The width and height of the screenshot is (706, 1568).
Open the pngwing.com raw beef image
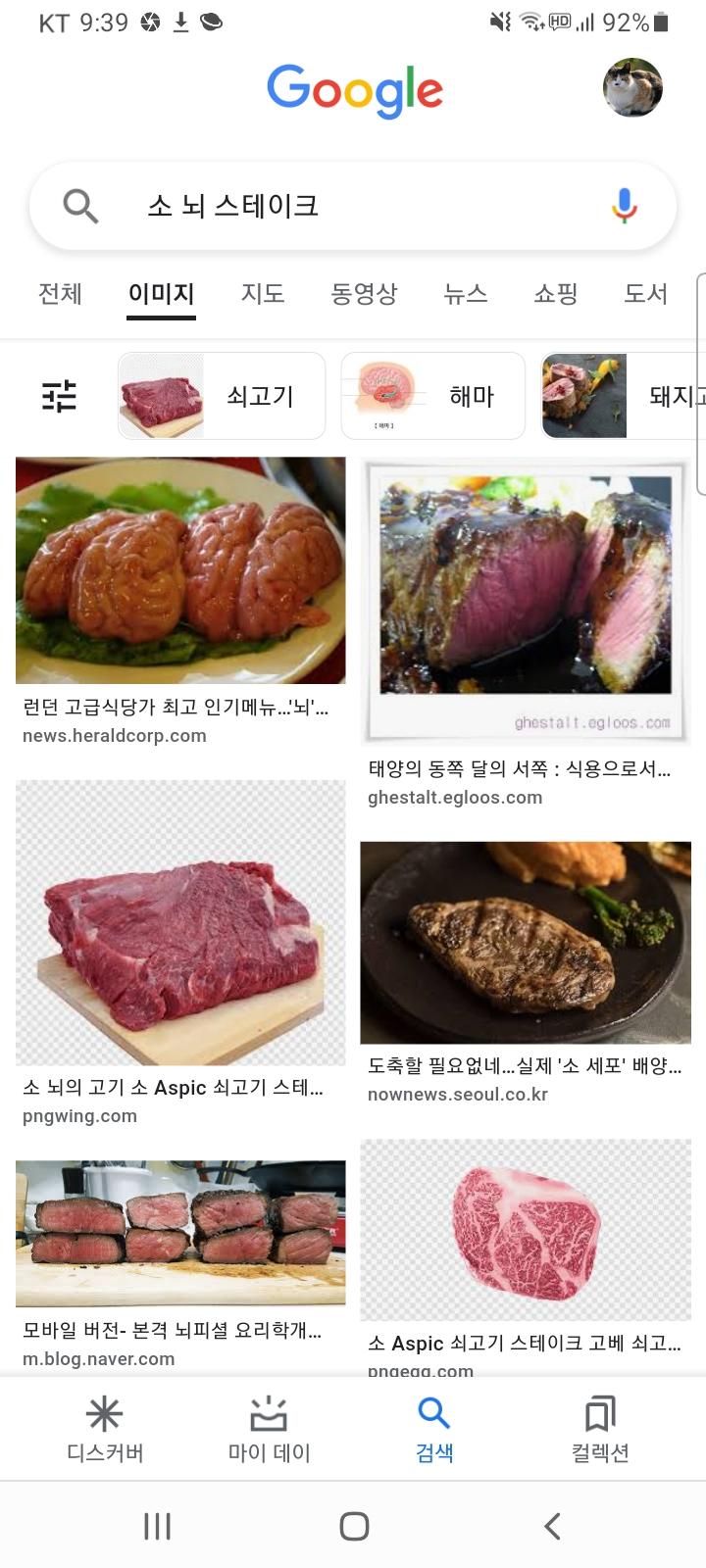(x=180, y=923)
